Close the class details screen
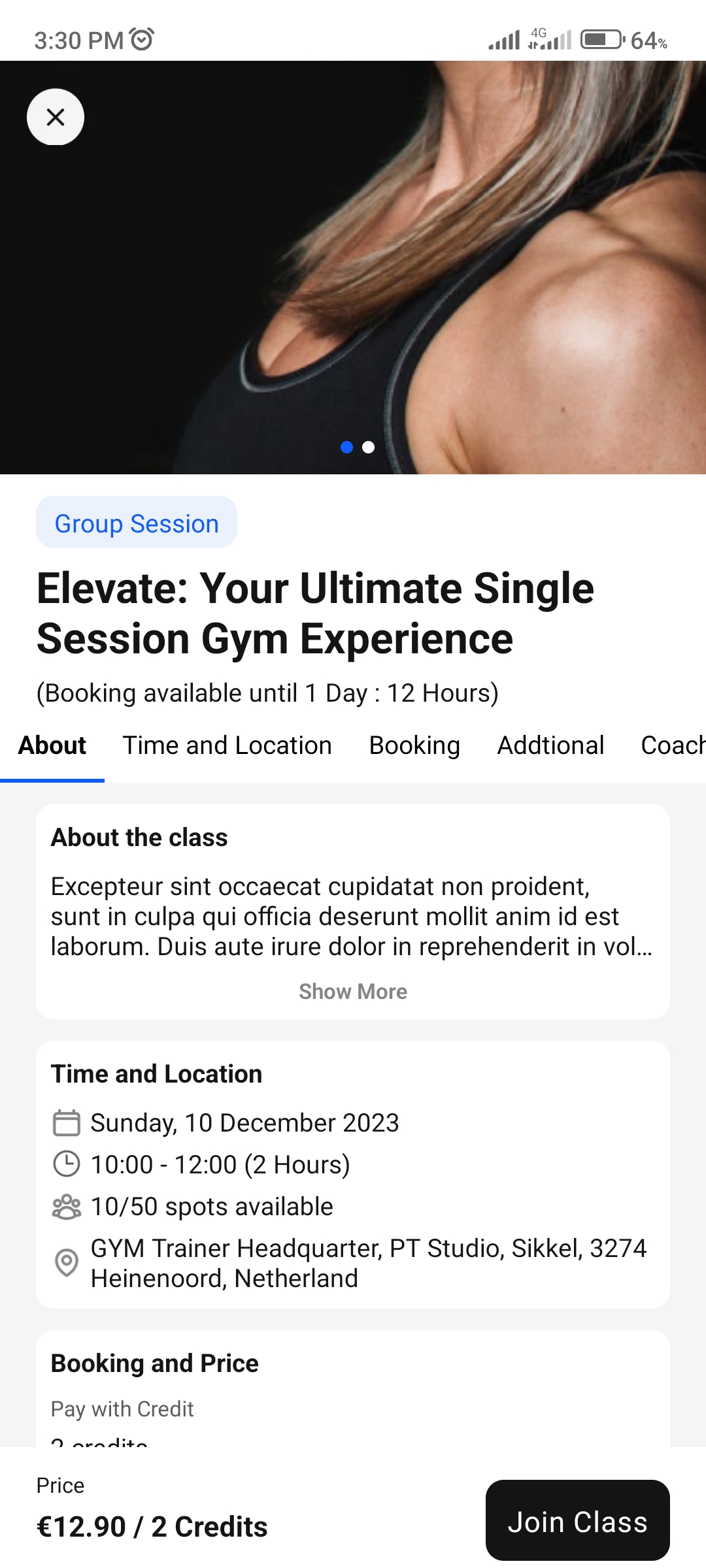The width and height of the screenshot is (706, 1568). tap(56, 117)
